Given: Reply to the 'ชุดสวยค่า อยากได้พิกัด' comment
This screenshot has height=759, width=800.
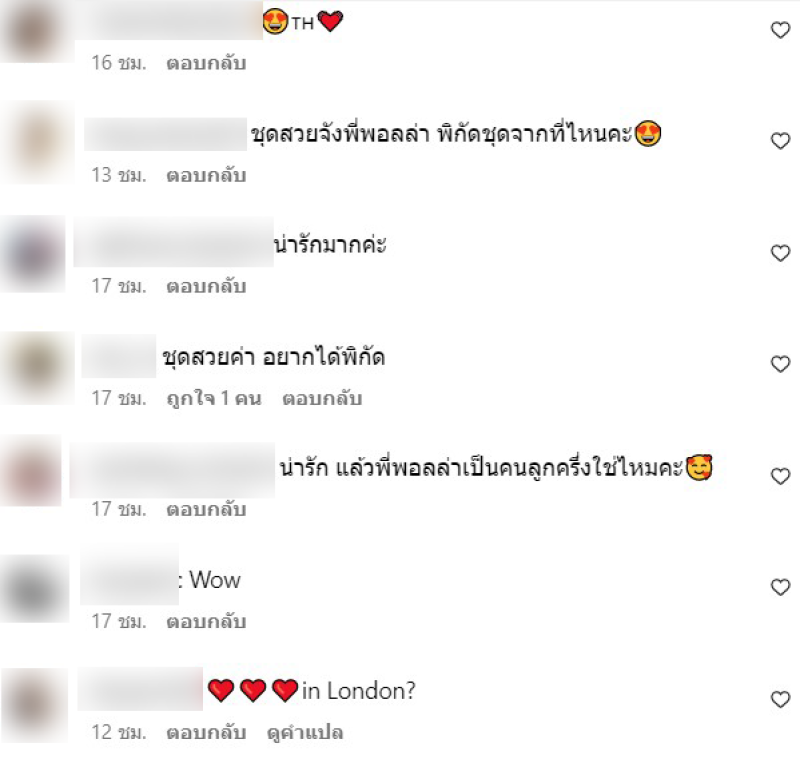Looking at the screenshot, I should 322,398.
